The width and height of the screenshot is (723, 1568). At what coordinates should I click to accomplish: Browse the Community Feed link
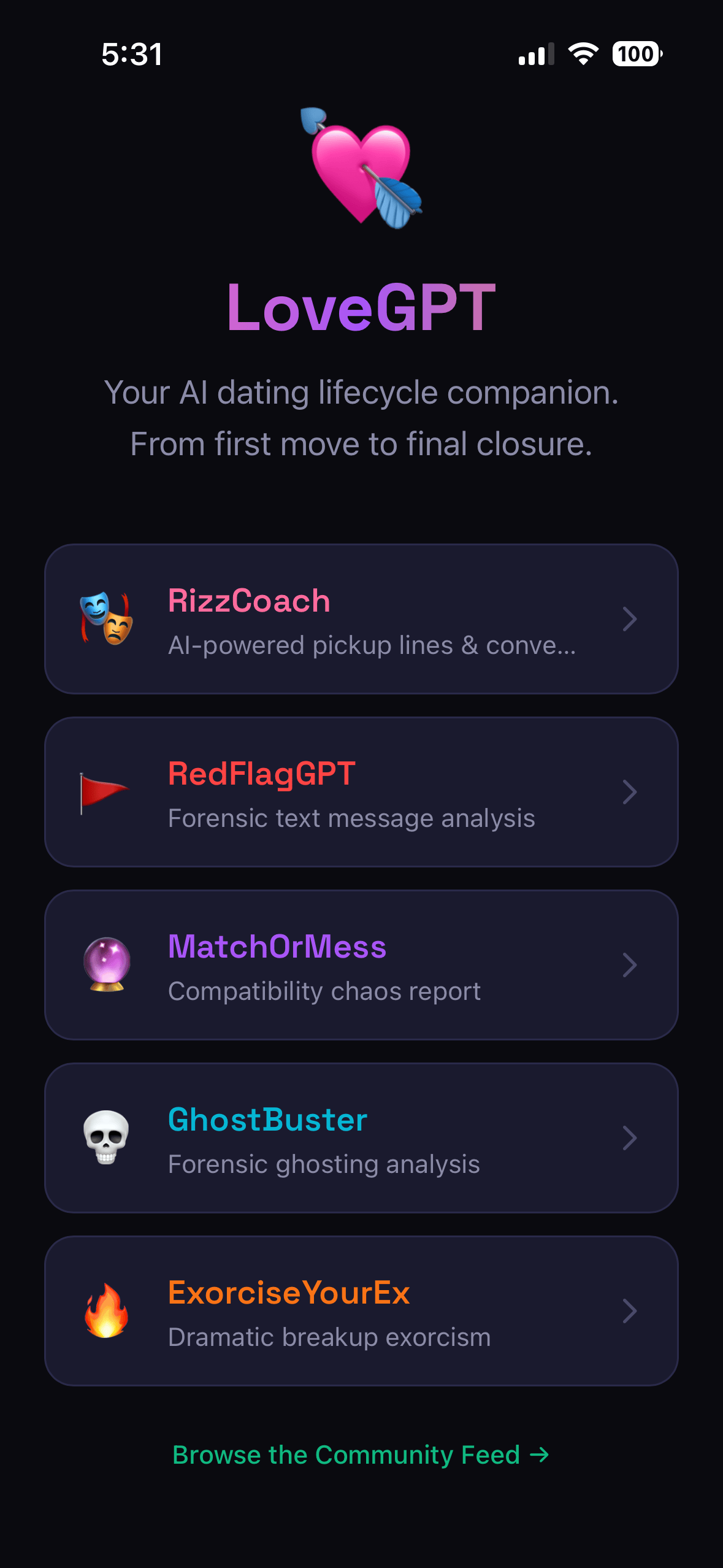click(361, 1455)
